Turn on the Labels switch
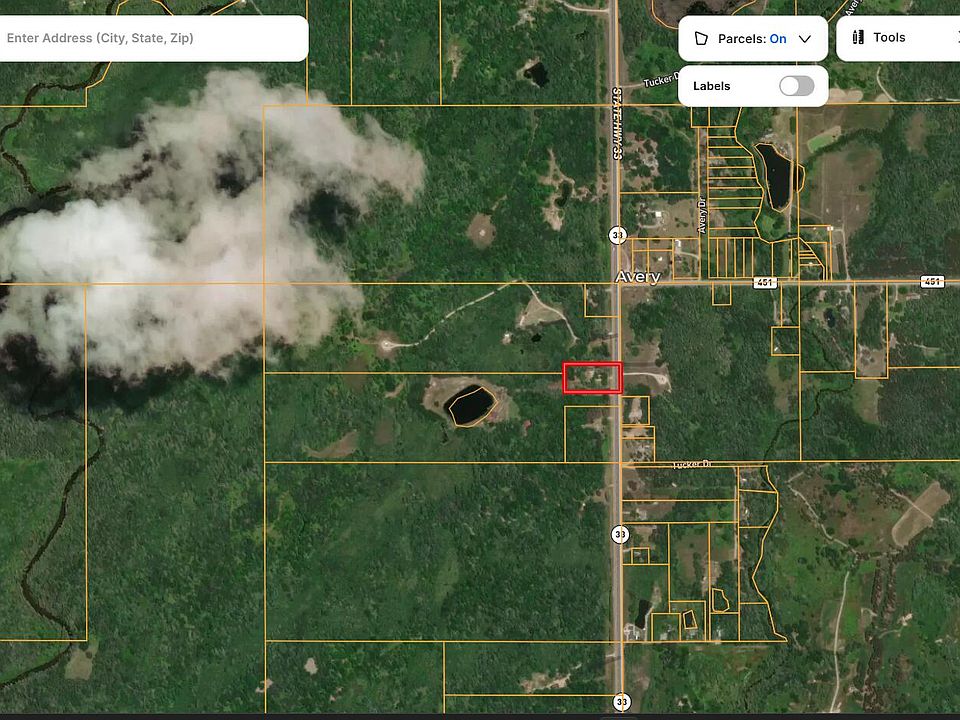This screenshot has height=720, width=960. [796, 86]
